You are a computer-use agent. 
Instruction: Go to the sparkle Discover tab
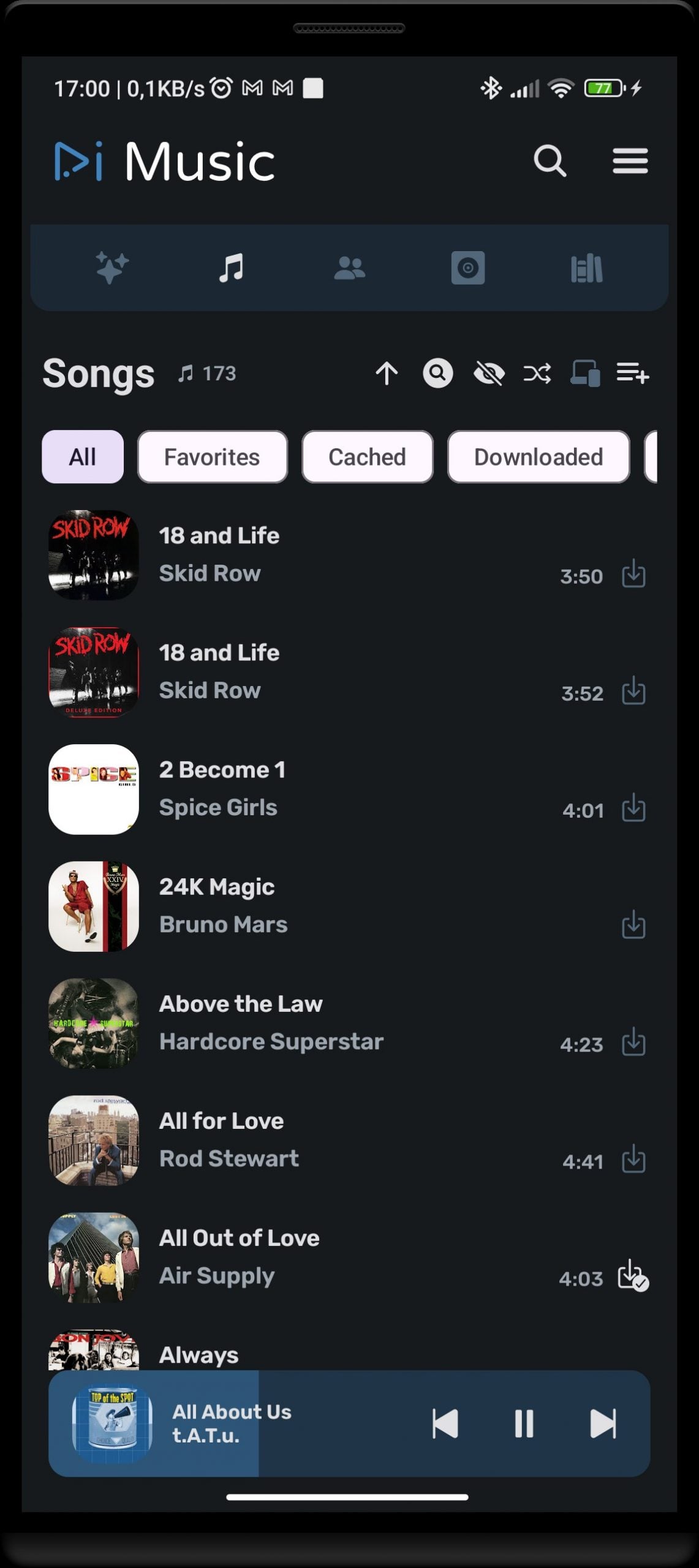[x=112, y=268]
